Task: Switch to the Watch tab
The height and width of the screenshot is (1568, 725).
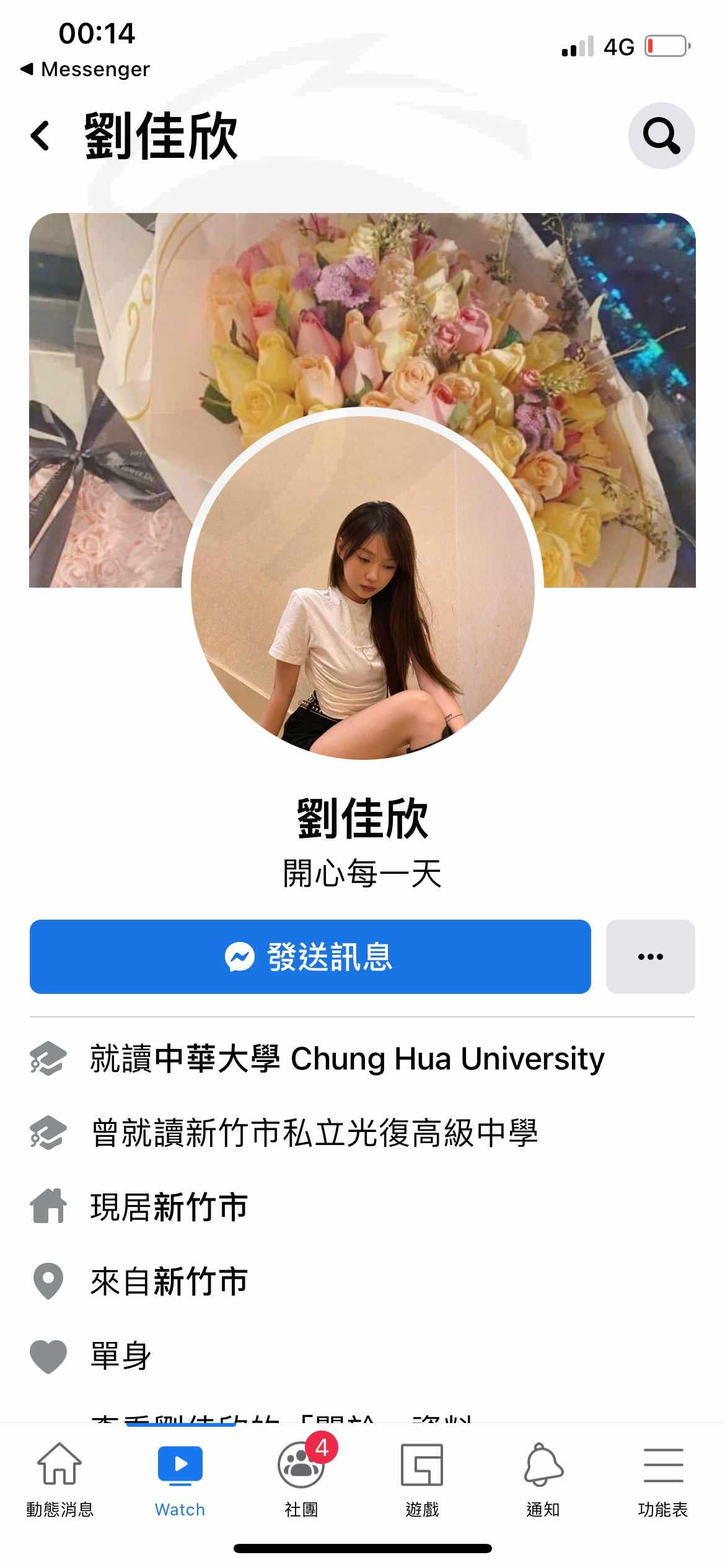Action: point(180,1479)
